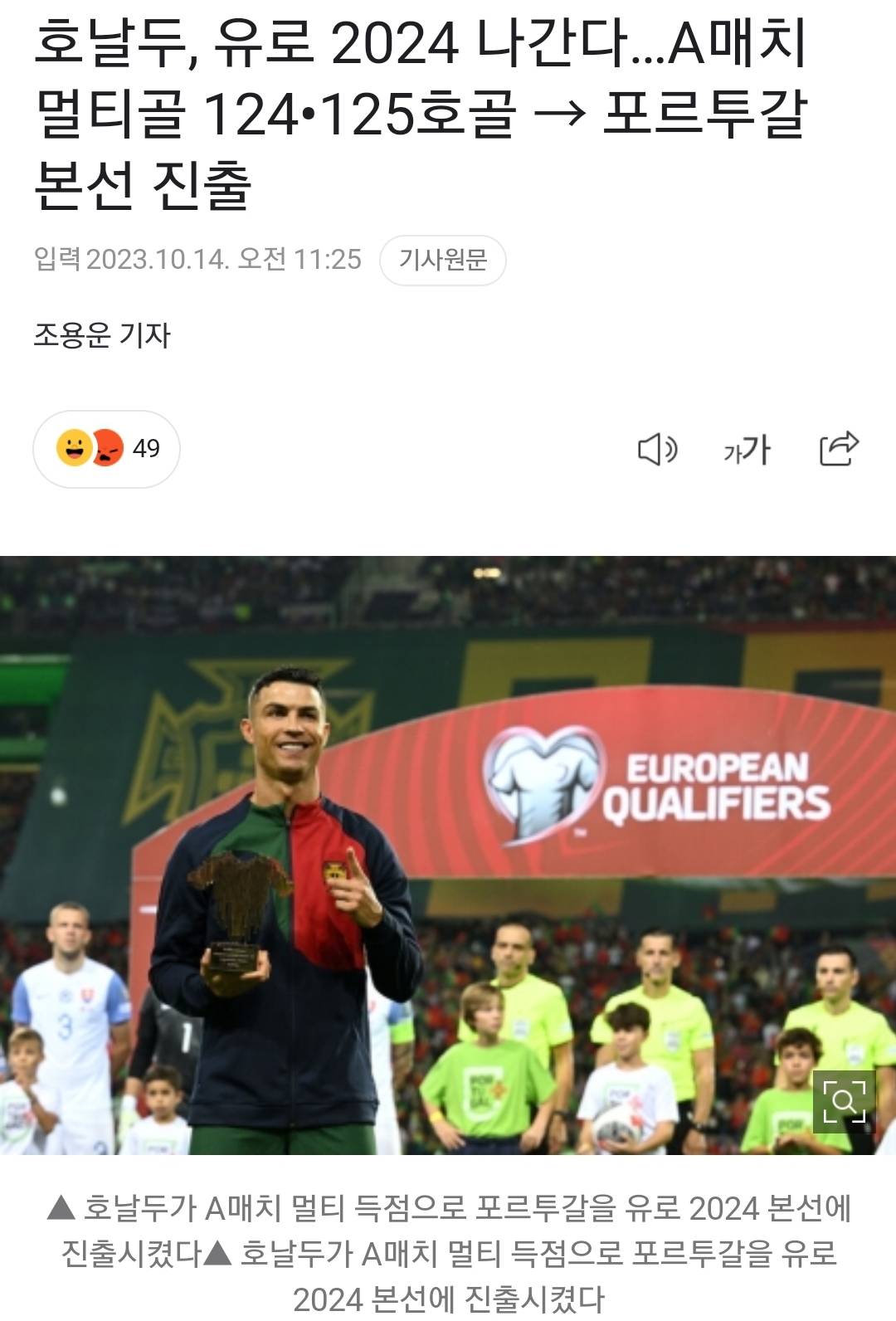Open the emoji reactions showing 49
896x1321 pixels.
coord(106,449)
